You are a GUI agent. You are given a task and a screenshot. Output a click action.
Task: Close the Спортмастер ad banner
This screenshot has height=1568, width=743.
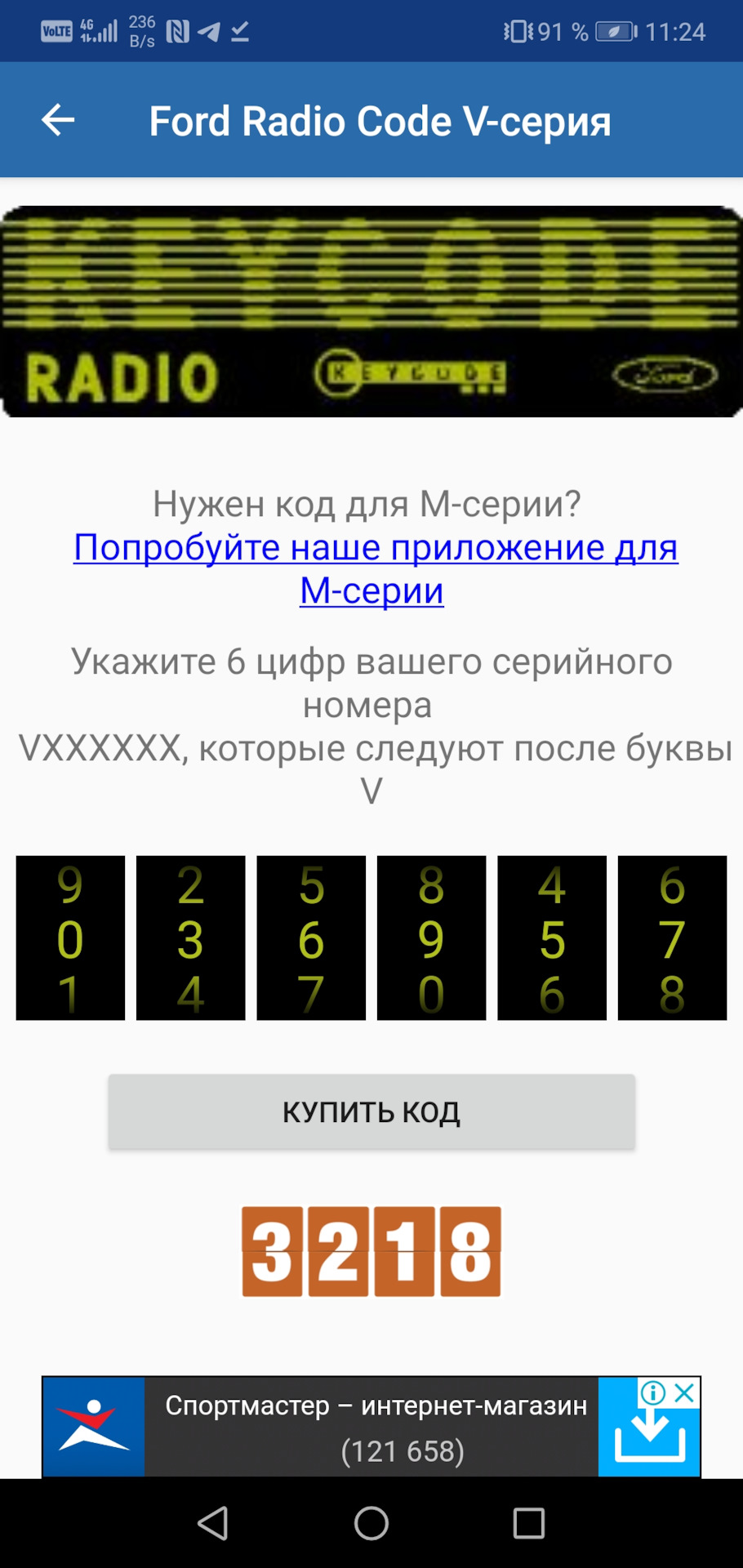tap(685, 1392)
